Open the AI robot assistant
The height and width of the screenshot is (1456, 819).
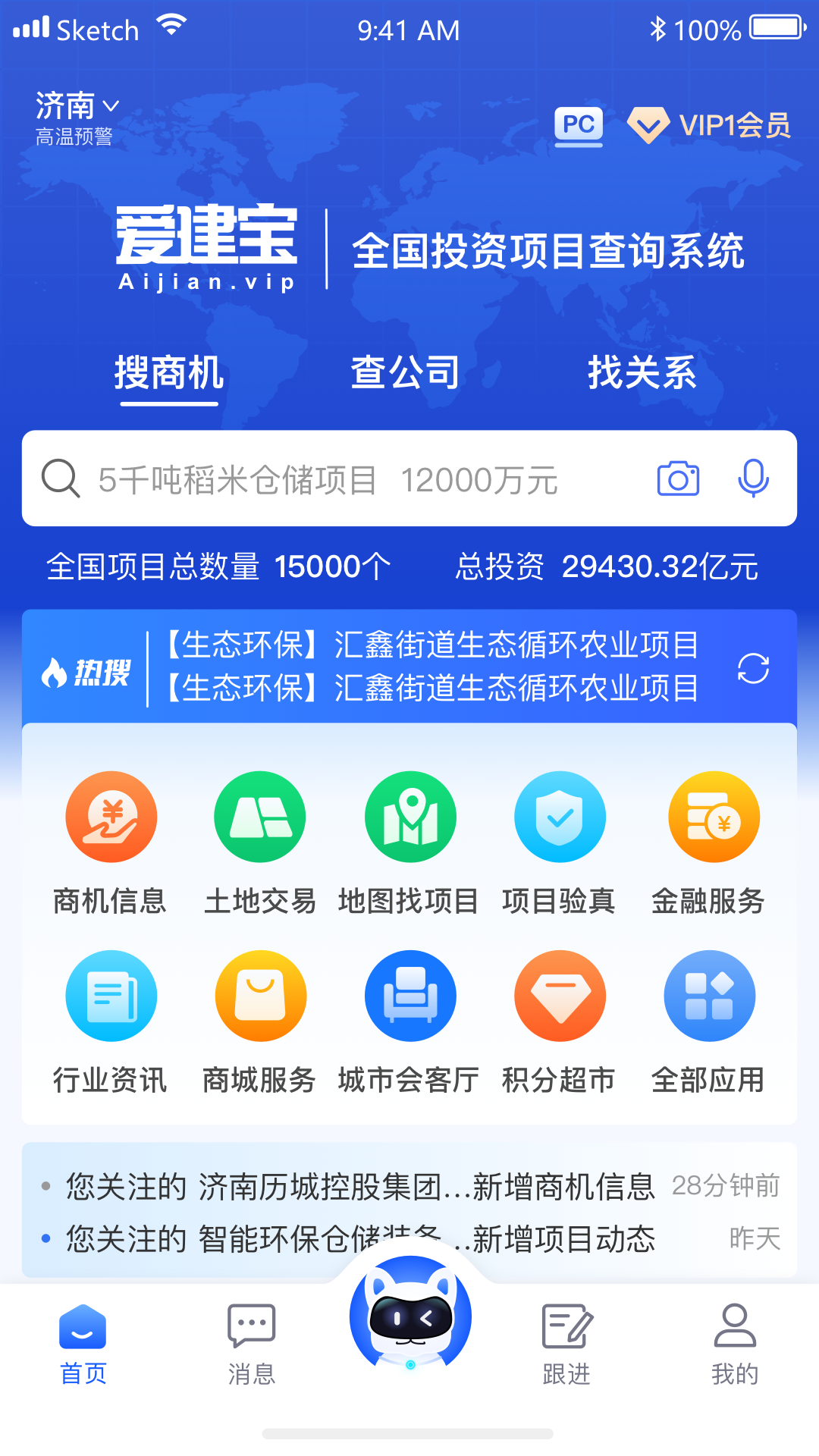point(410,1319)
